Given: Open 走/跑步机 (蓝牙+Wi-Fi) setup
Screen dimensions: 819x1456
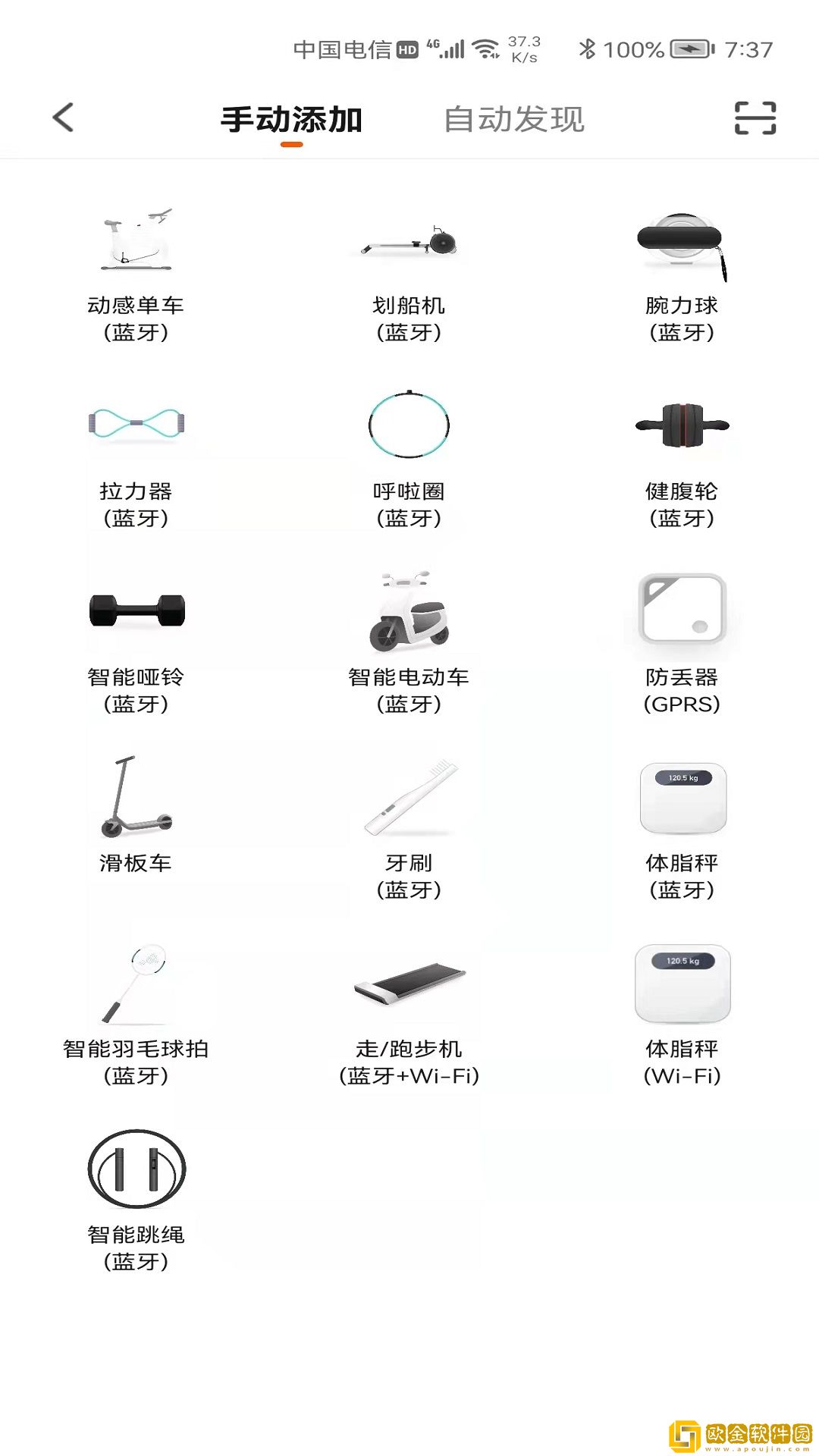Looking at the screenshot, I should point(409,1016).
